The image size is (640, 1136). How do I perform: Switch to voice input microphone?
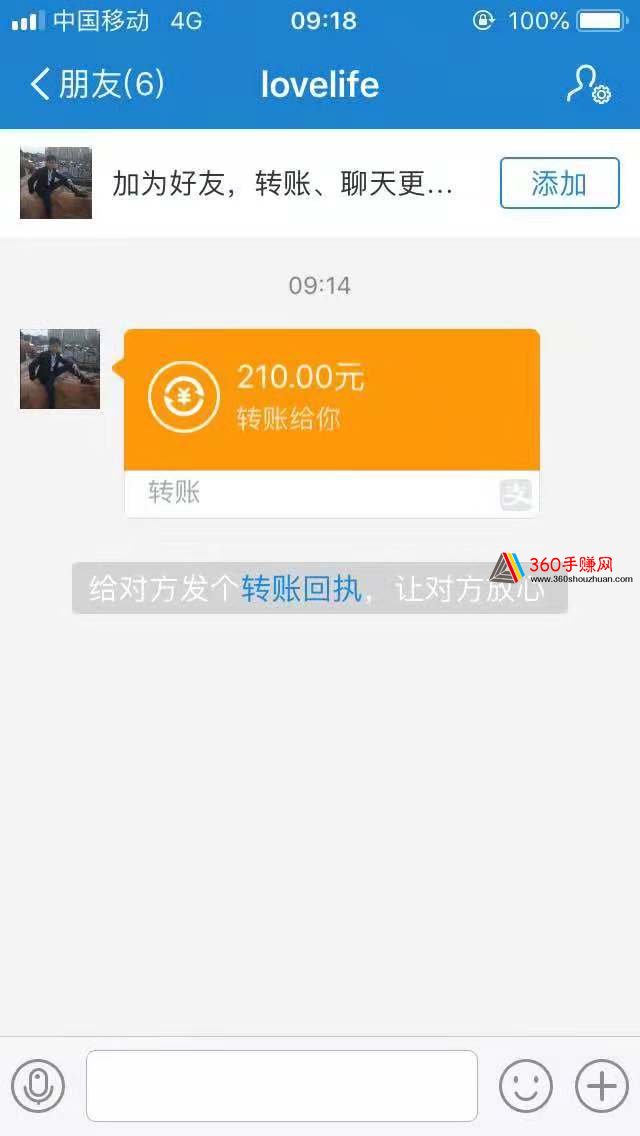click(x=38, y=1086)
